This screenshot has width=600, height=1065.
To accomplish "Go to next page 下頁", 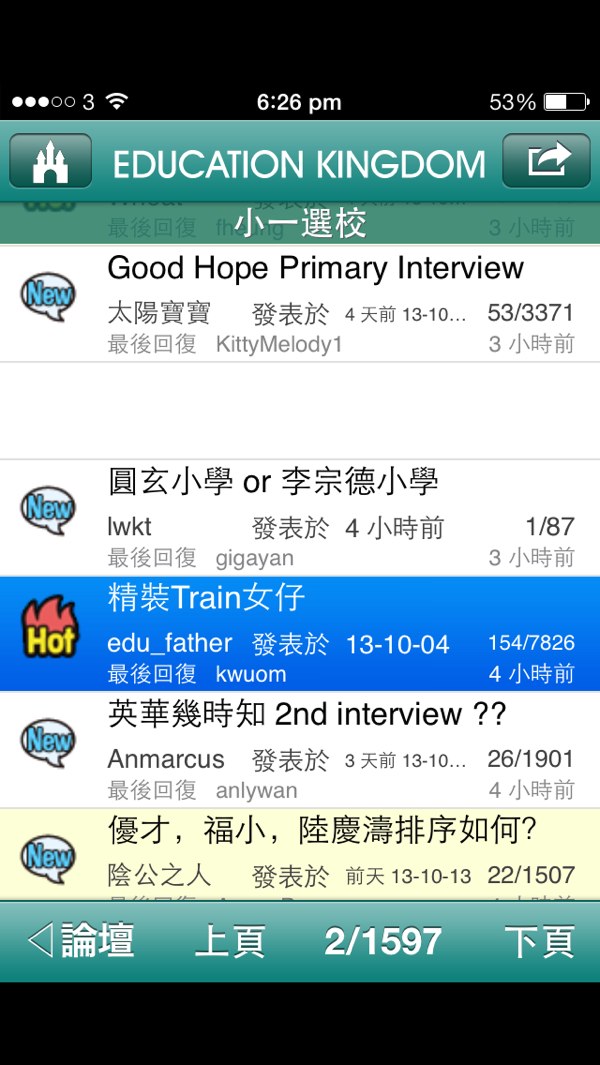I will 539,942.
